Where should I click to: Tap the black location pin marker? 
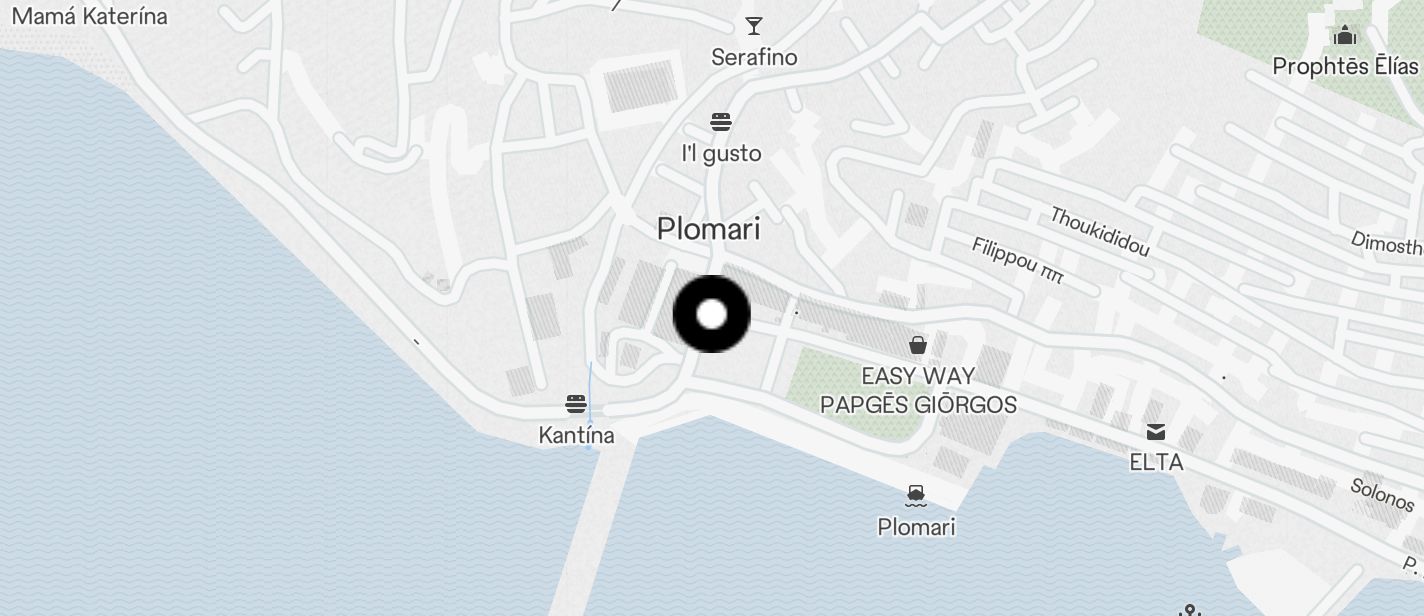click(711, 315)
